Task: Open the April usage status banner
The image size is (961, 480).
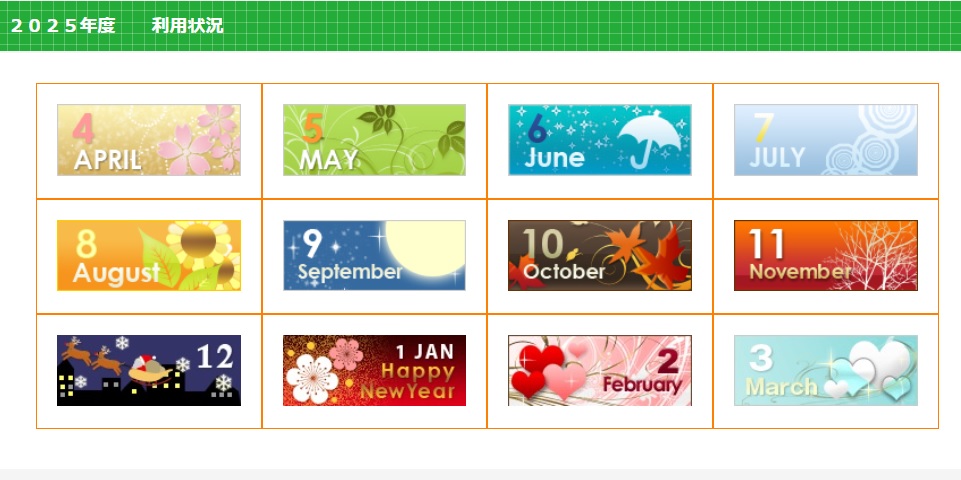Action: (148, 140)
